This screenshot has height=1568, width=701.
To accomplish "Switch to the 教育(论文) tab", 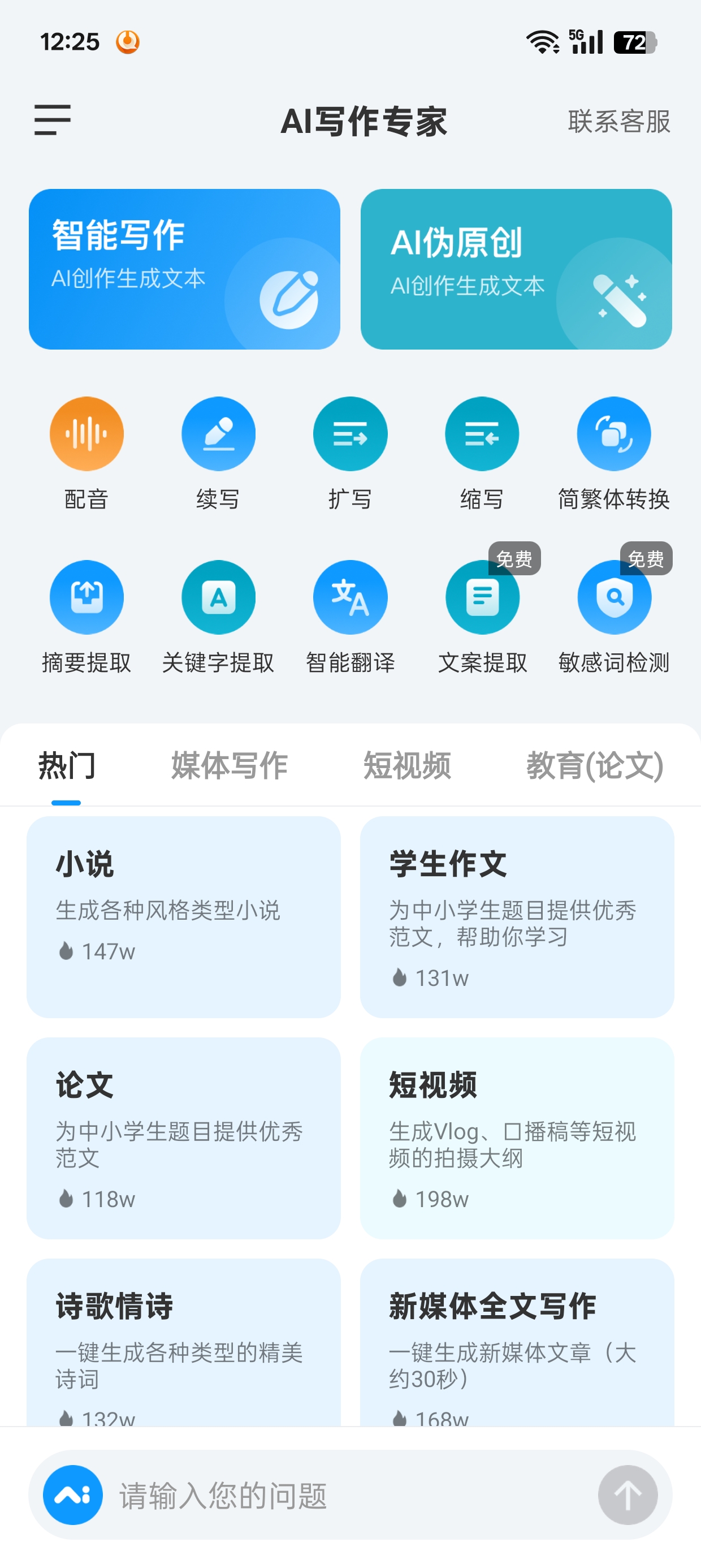I will tap(595, 765).
